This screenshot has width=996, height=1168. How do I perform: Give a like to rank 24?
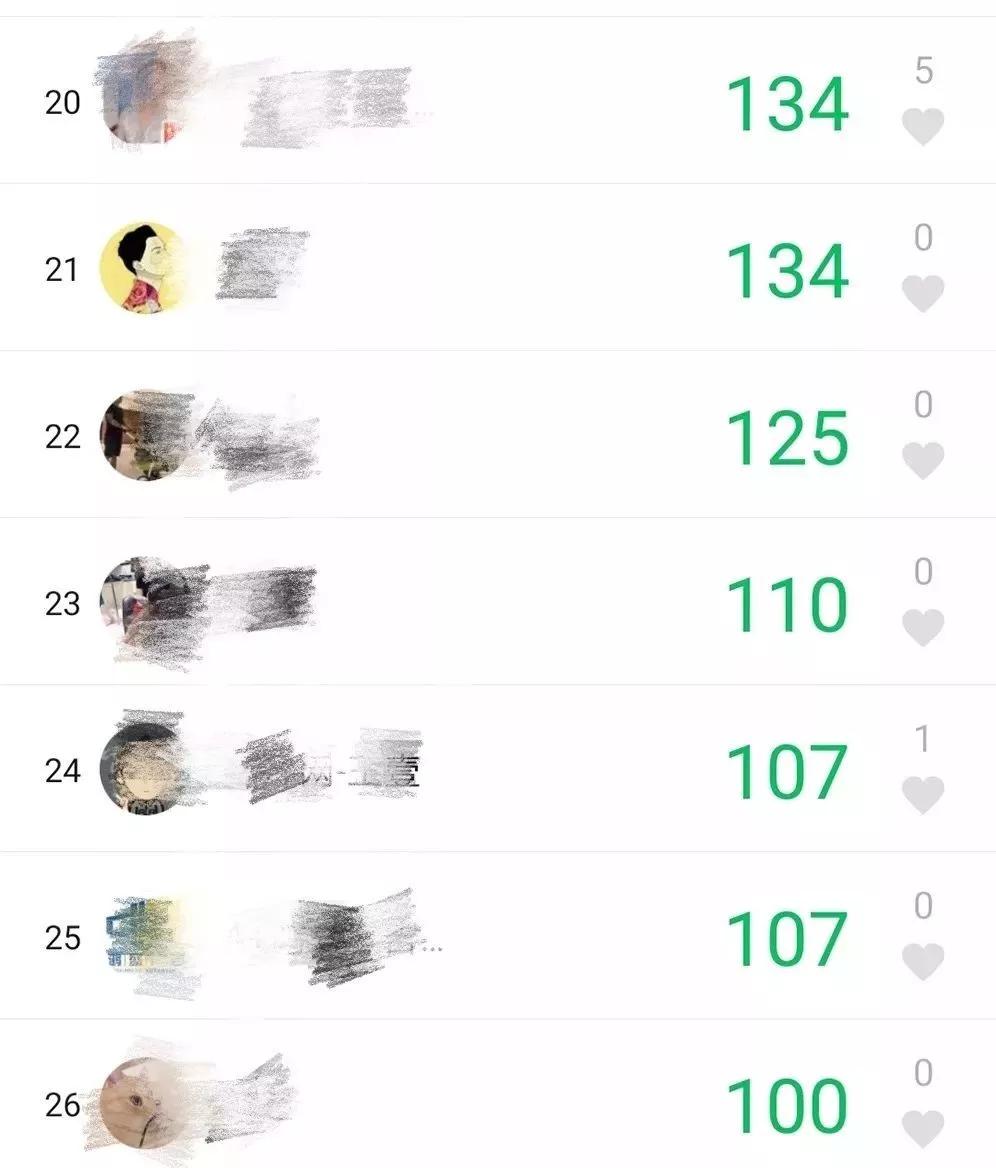[x=922, y=795]
